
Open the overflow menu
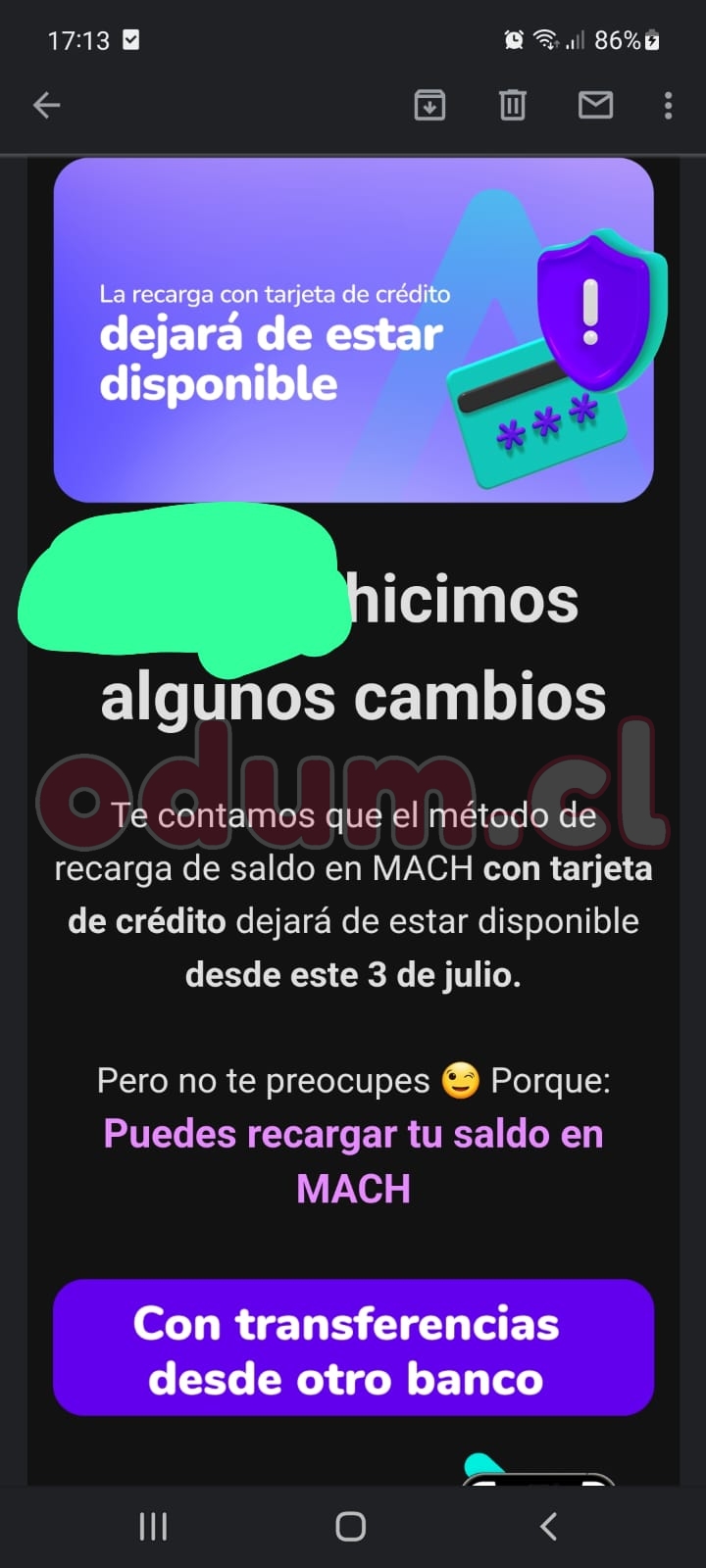pyautogui.click(x=668, y=105)
